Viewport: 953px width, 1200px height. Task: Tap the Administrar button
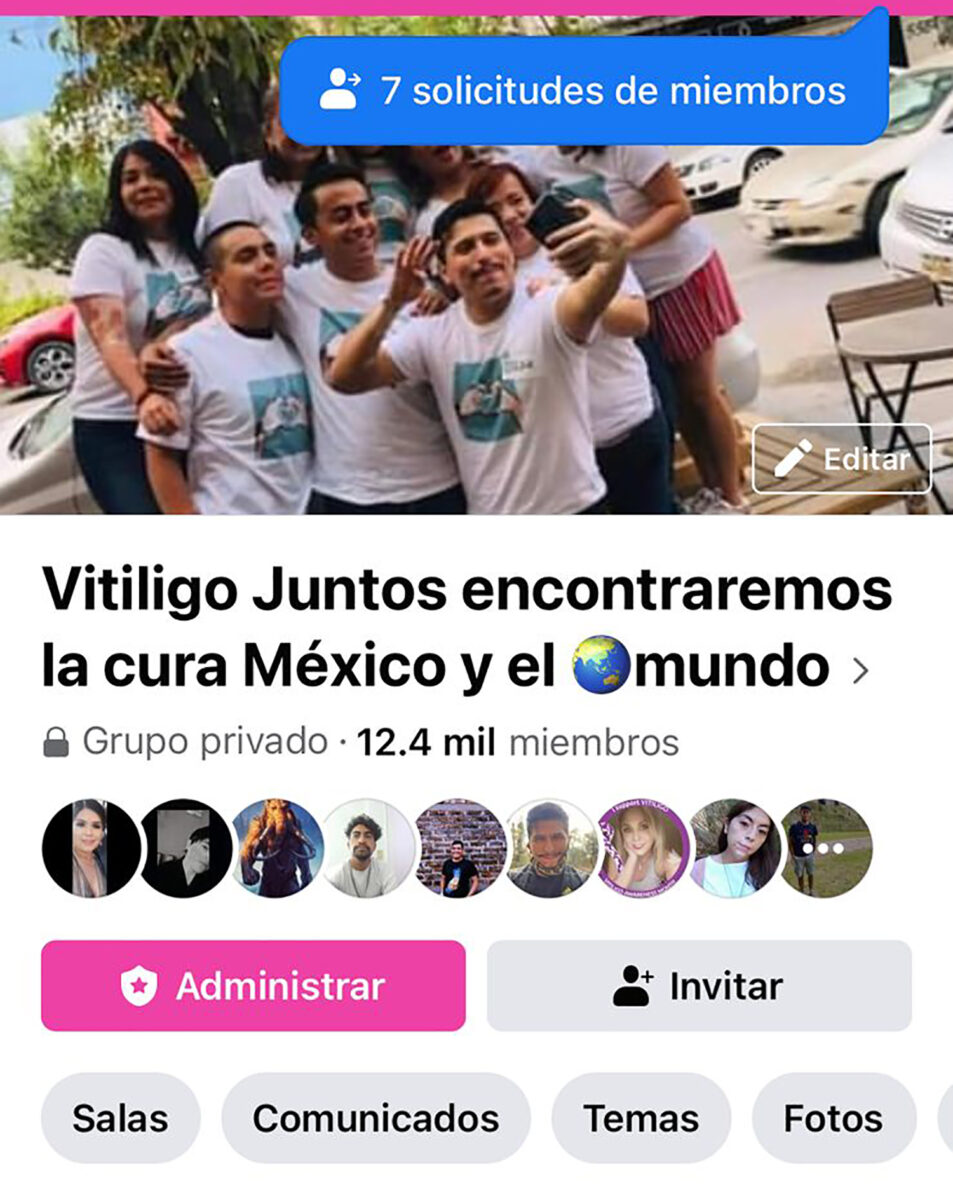(x=253, y=986)
